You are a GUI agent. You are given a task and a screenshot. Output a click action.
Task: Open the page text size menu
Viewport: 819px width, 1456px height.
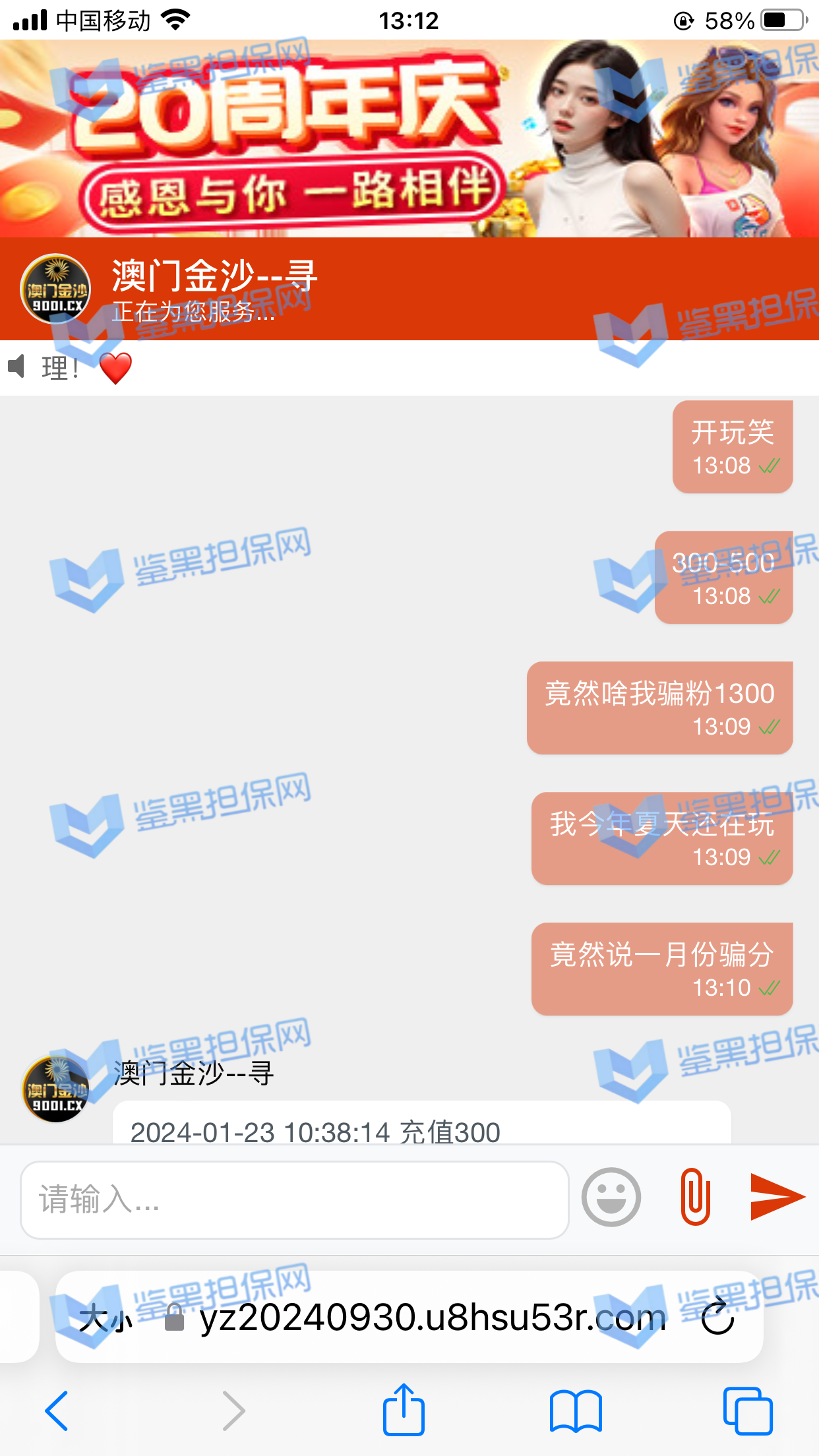point(106,1319)
